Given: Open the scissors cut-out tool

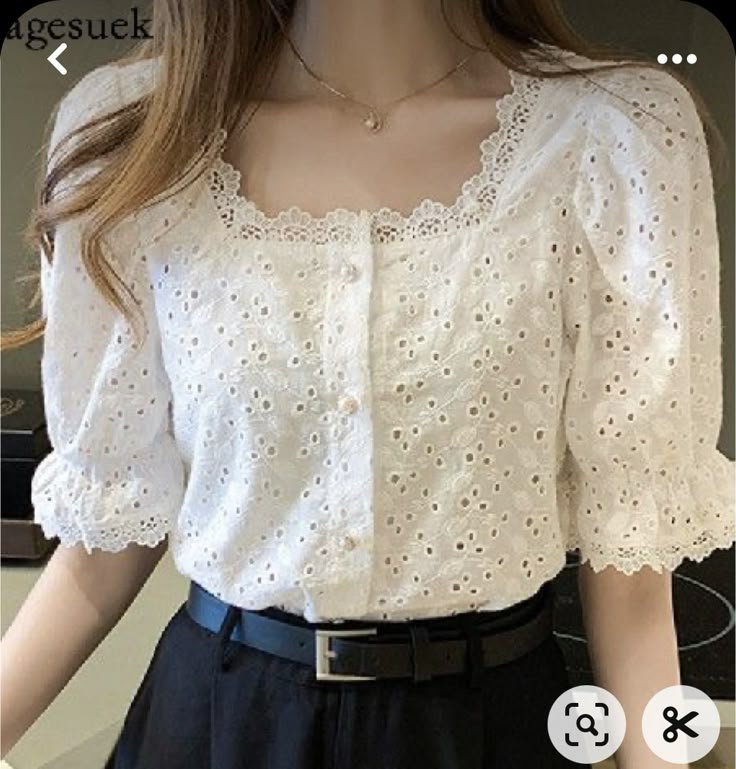Looking at the screenshot, I should 680,724.
